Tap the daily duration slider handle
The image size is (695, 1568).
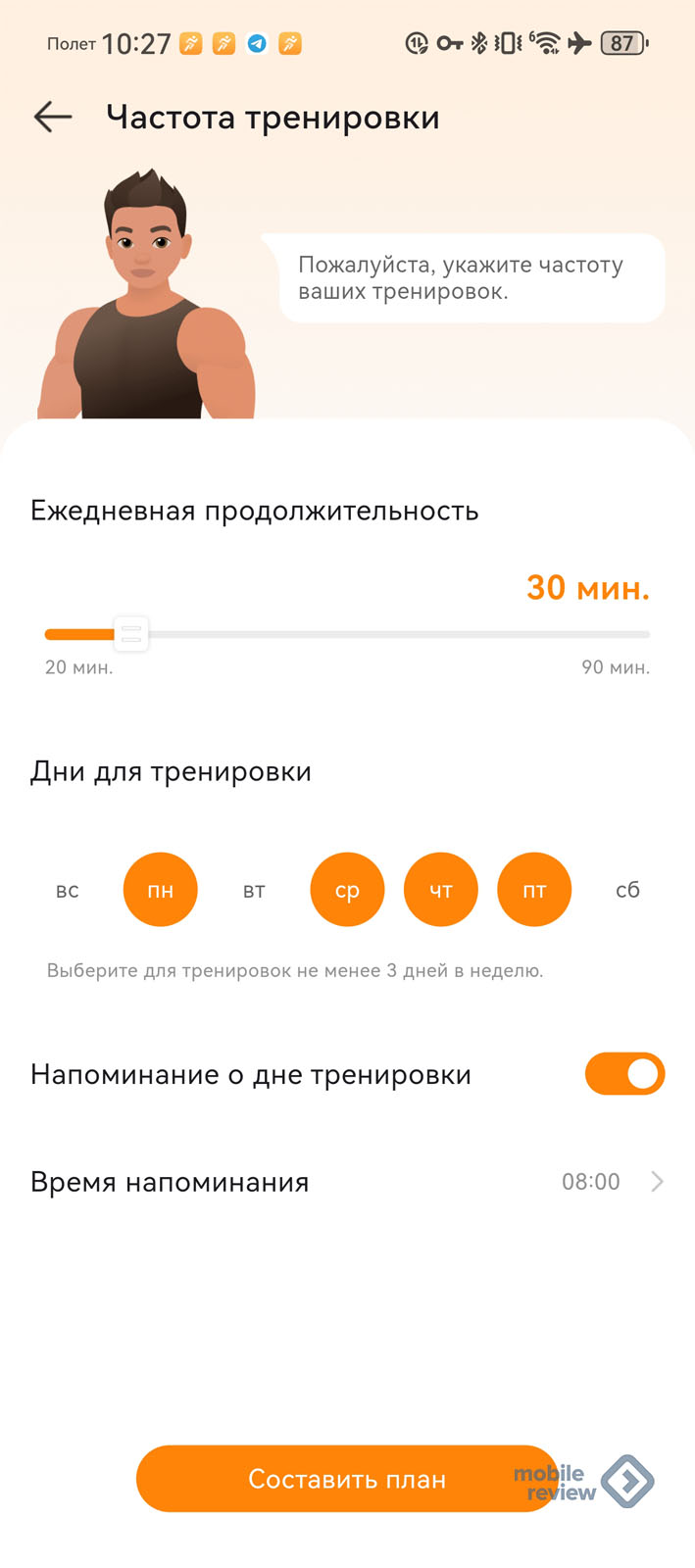(x=130, y=634)
